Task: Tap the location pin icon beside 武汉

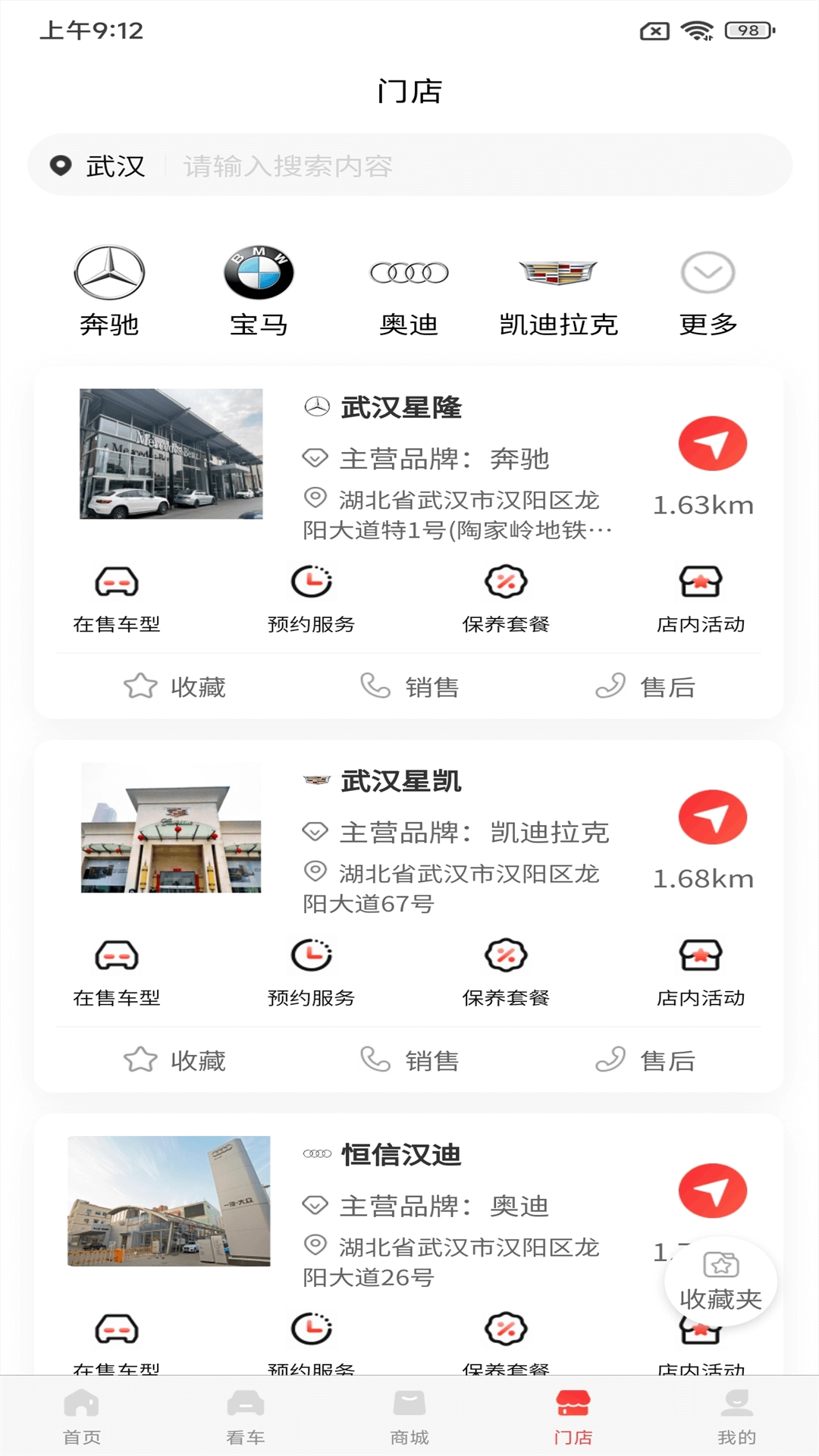Action: 61,165
